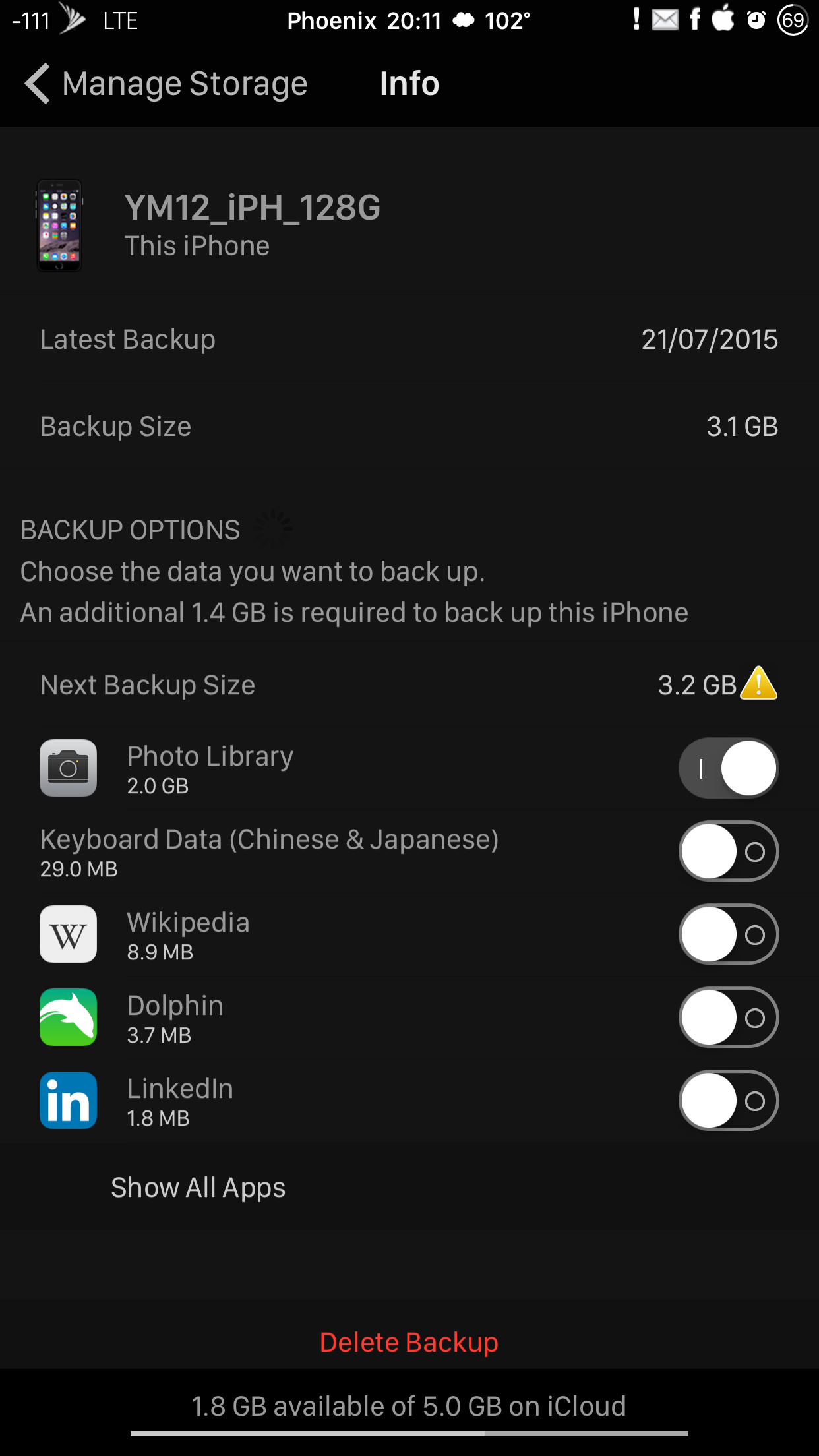
Task: Show All Apps in backup list
Action: click(x=198, y=1188)
